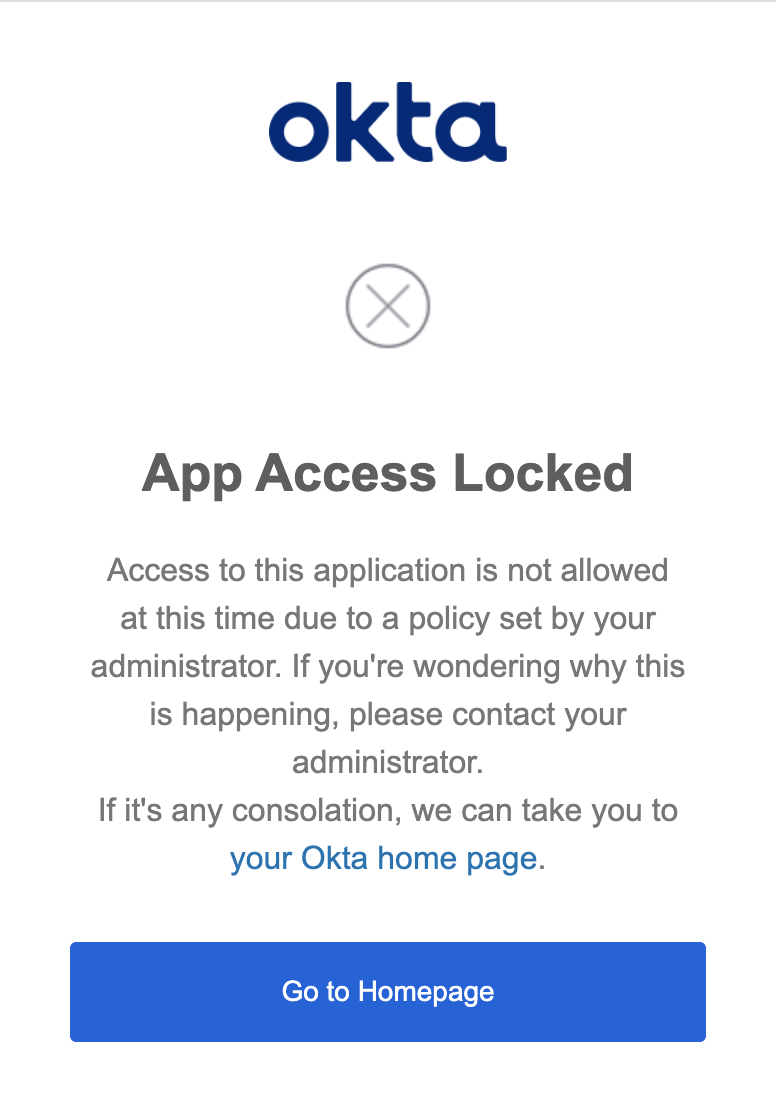This screenshot has height=1116, width=776.
Task: Tap the Go to Homepage button
Action: coord(388,991)
